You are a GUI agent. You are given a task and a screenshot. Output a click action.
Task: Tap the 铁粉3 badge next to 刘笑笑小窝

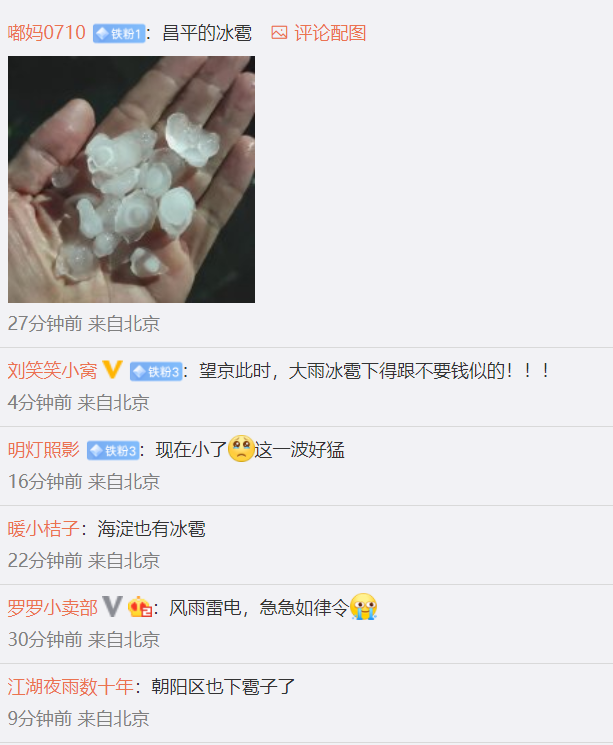click(154, 372)
